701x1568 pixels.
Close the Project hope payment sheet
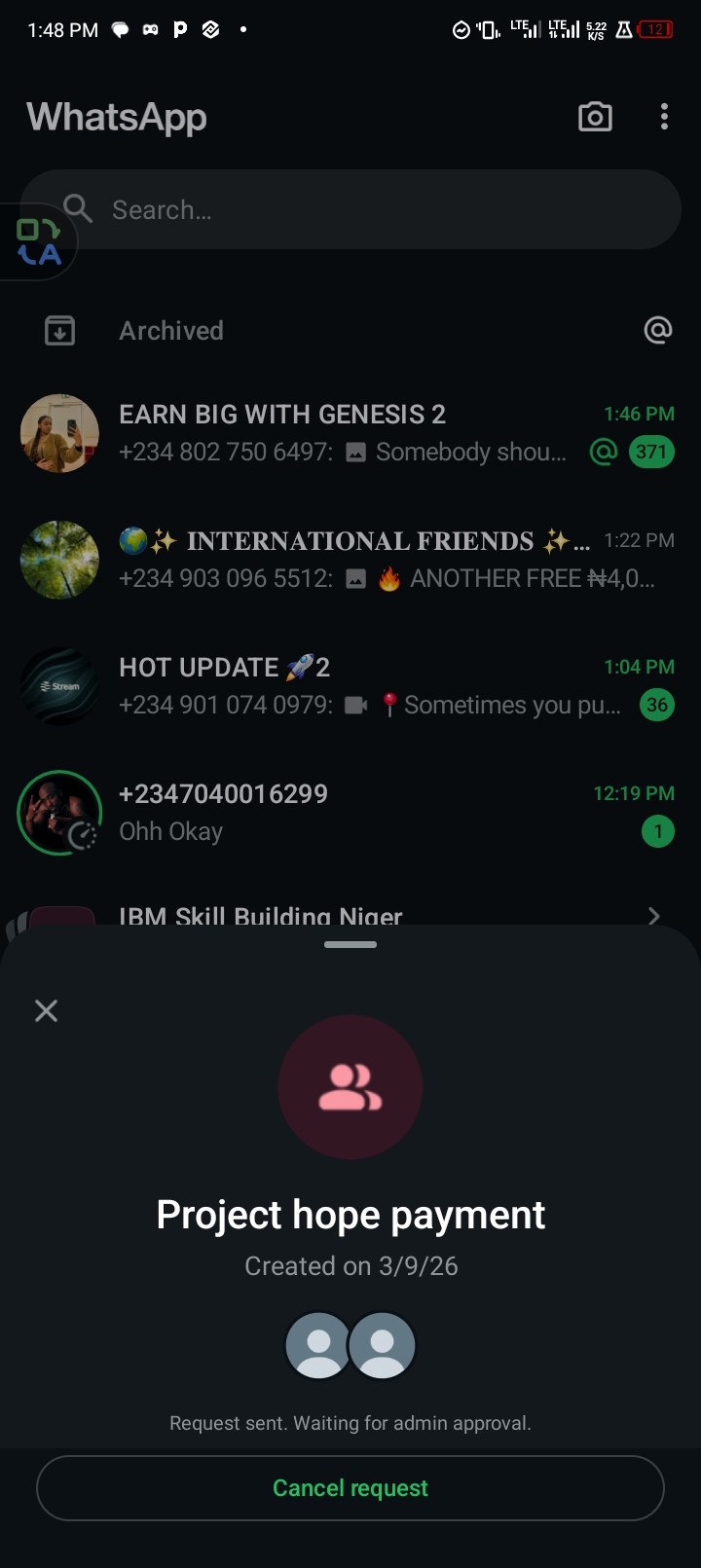coord(46,1010)
